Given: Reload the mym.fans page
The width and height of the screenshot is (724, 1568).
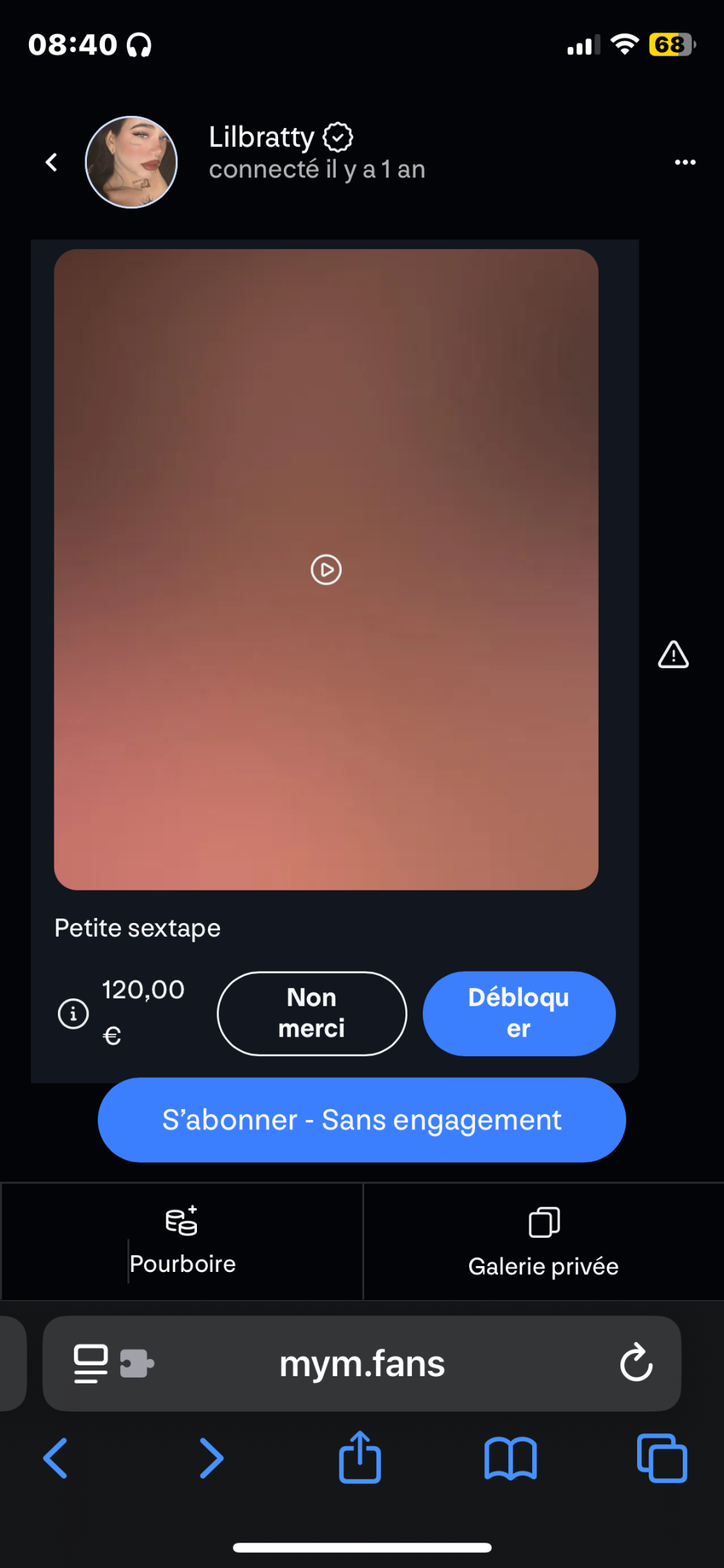Looking at the screenshot, I should click(636, 1362).
